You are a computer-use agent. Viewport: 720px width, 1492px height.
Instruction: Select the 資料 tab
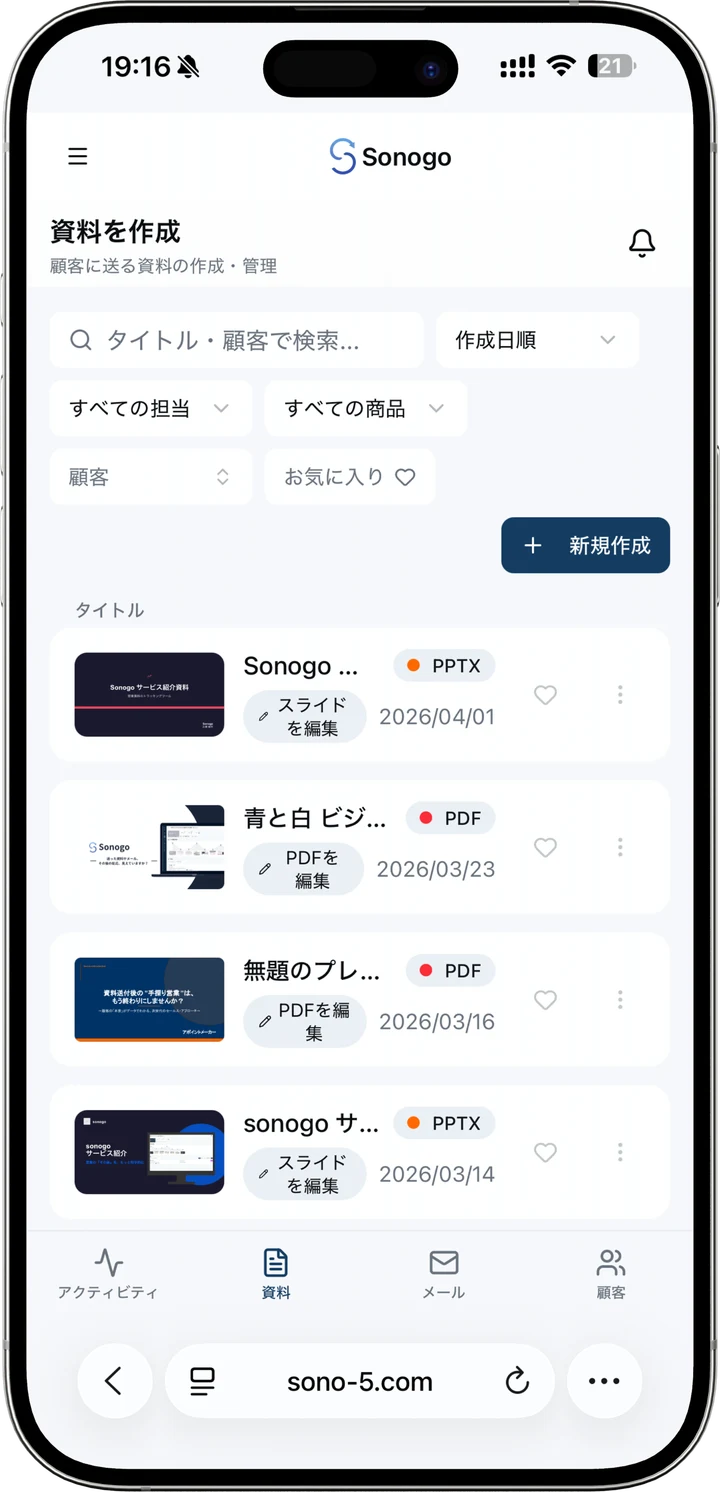[x=275, y=1270]
